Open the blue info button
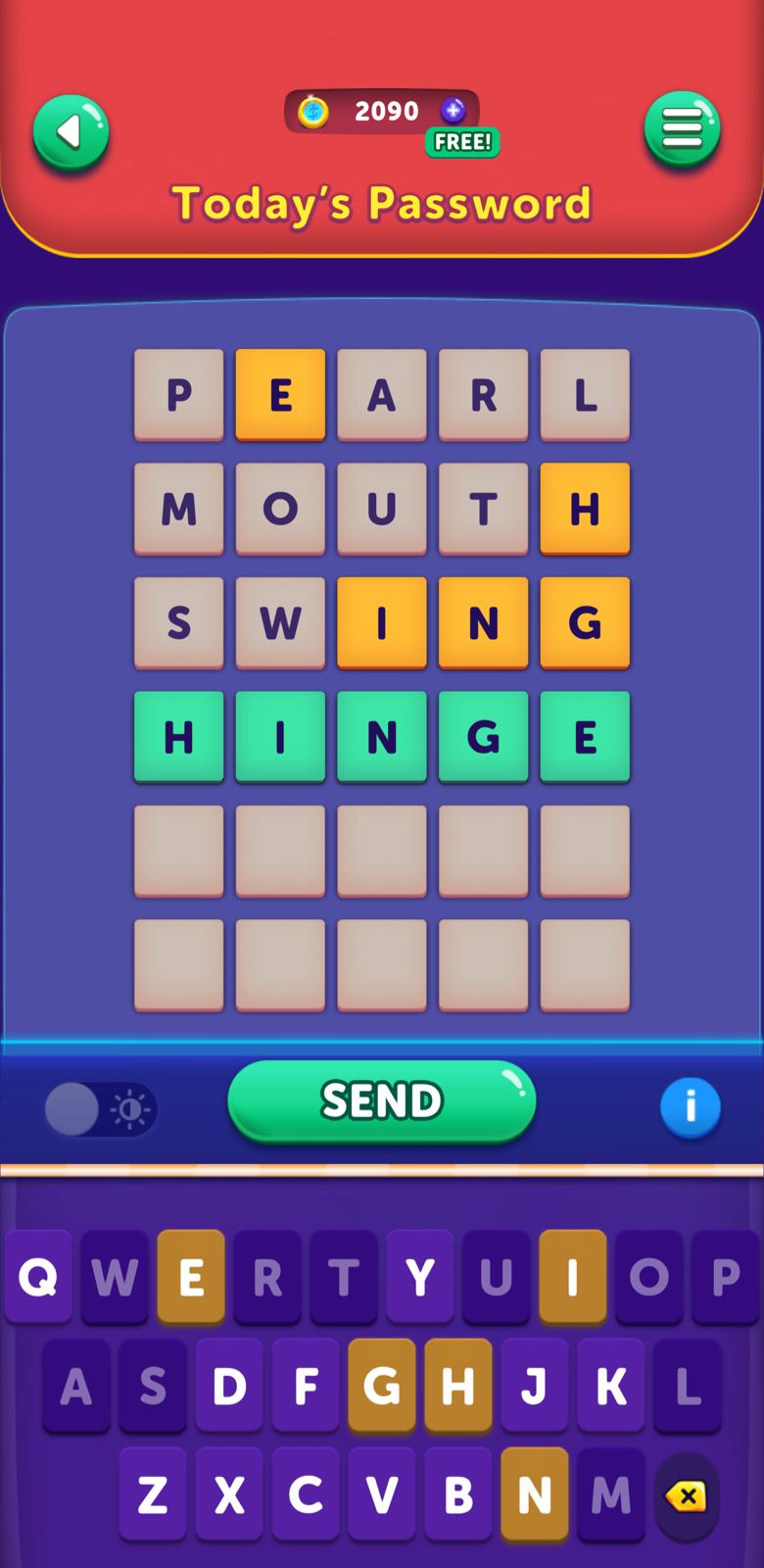Image resolution: width=764 pixels, height=1568 pixels. pyautogui.click(x=691, y=1107)
